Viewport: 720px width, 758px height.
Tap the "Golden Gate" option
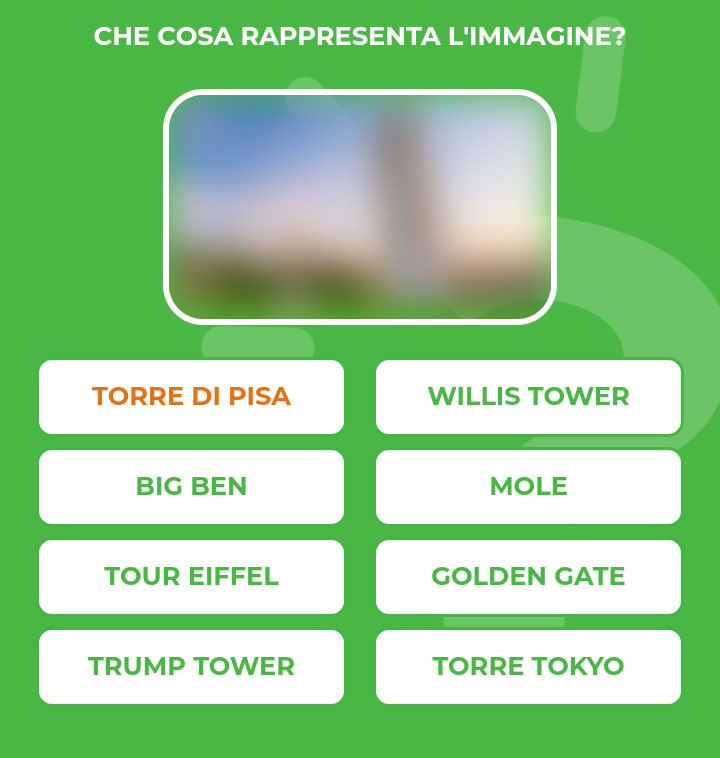coord(528,577)
